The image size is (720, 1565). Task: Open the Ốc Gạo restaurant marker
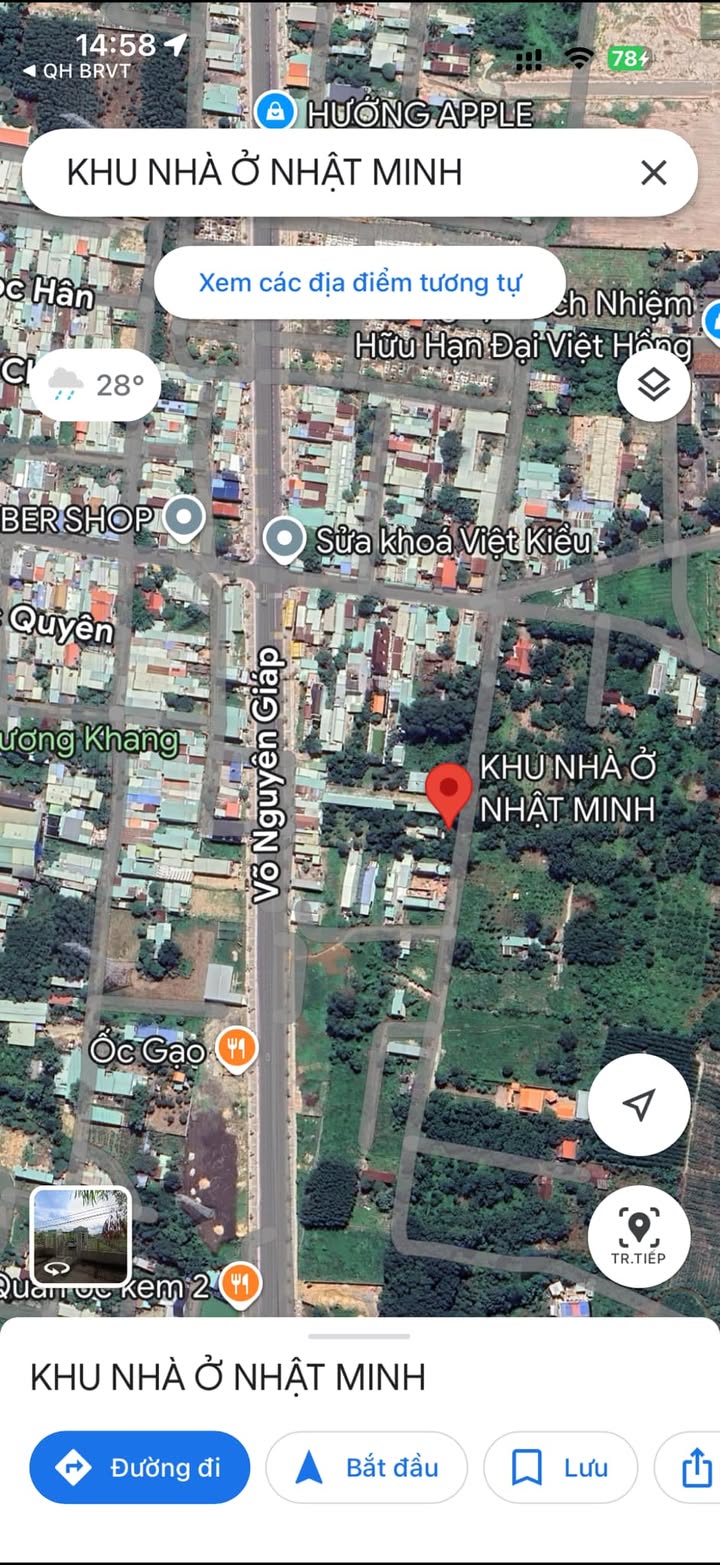coord(237,1049)
